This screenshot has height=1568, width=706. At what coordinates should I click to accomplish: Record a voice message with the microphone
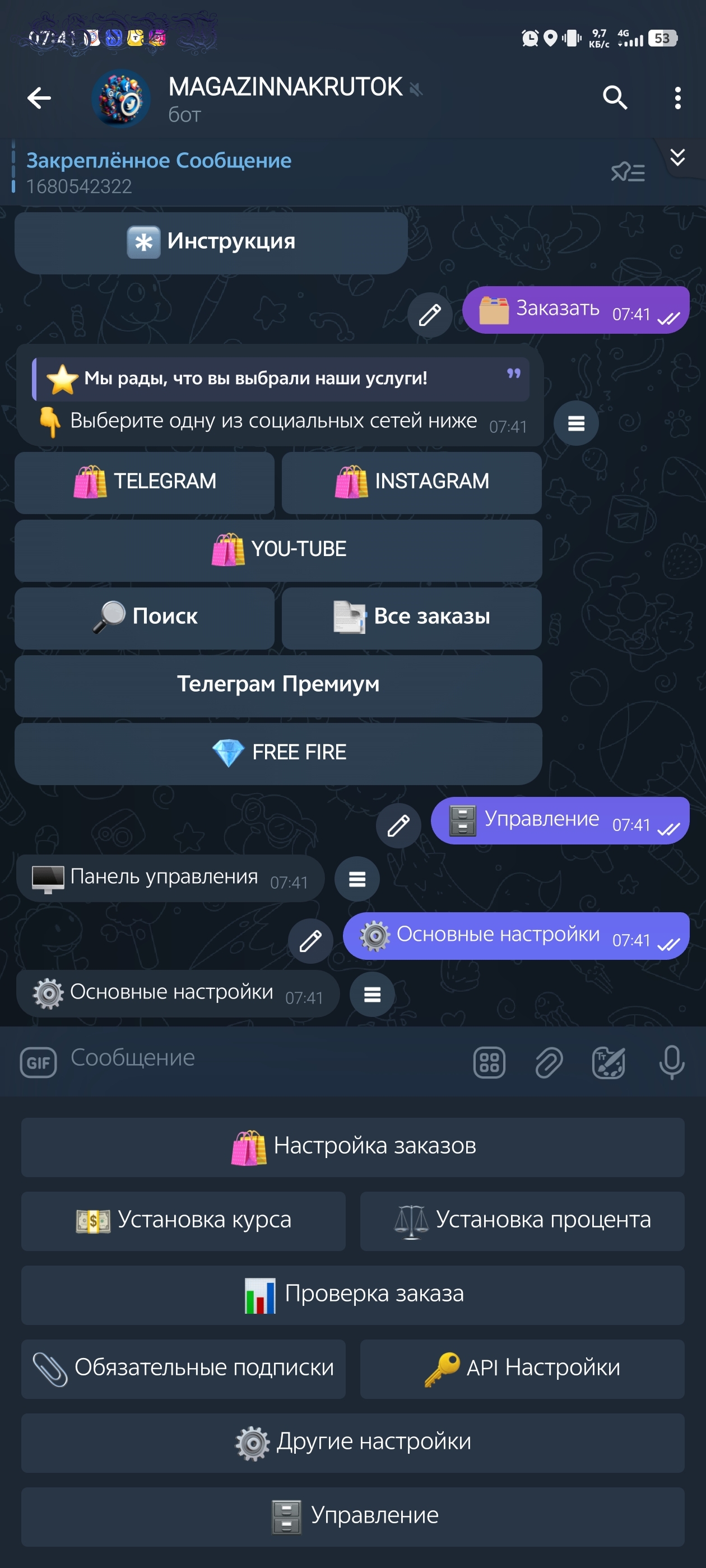tap(671, 1062)
